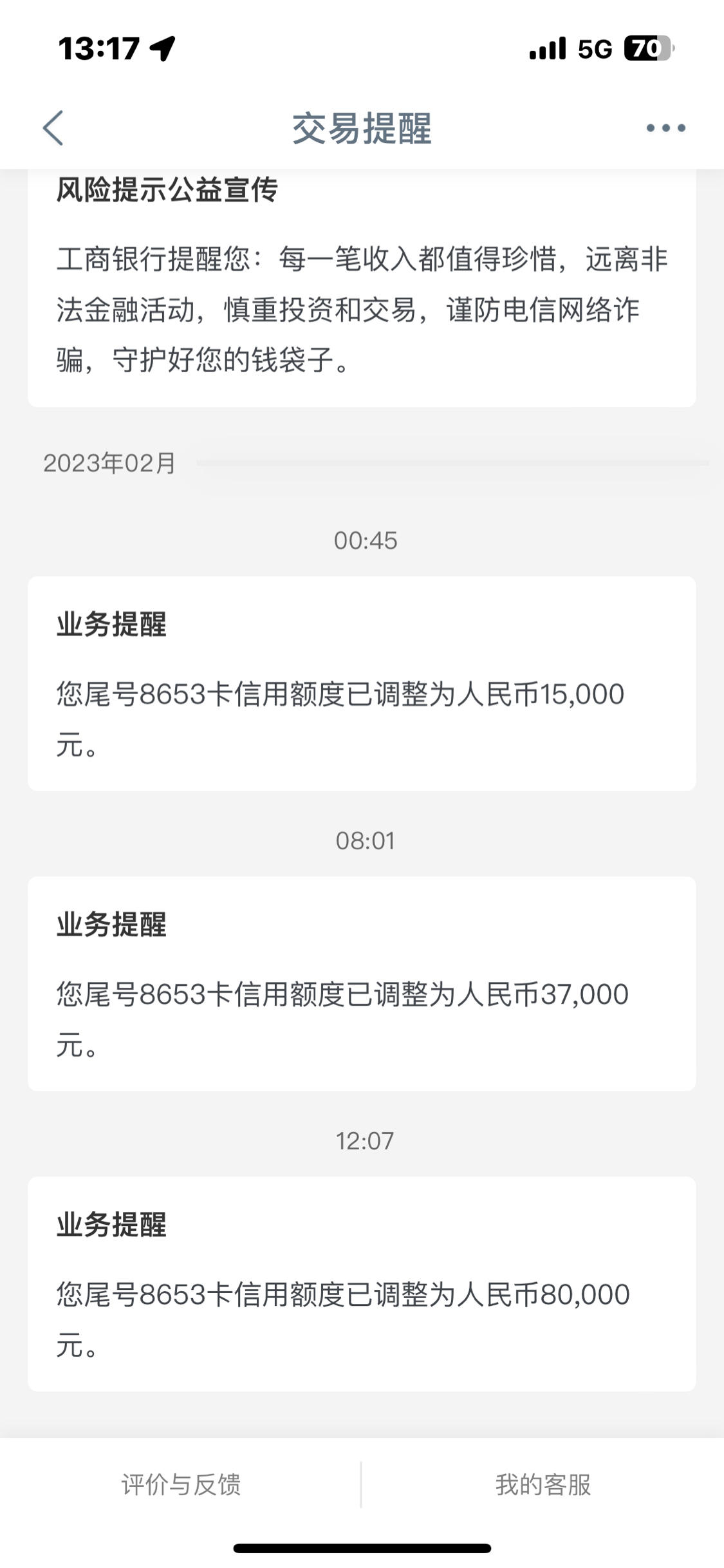Screen dimensions: 724x1568
Task: Open the three-dot overflow menu
Action: click(x=666, y=128)
